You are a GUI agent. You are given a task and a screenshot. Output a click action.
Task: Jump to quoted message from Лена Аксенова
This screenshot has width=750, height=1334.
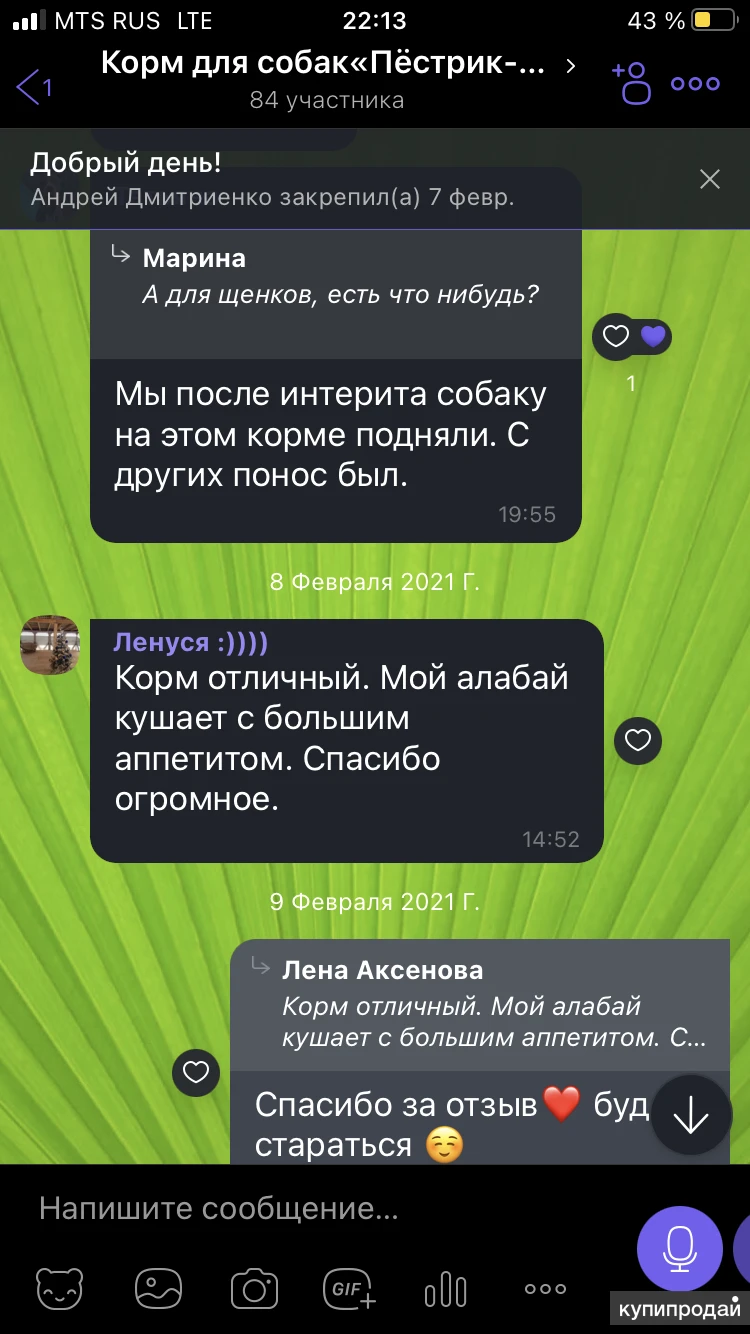[x=480, y=1005]
